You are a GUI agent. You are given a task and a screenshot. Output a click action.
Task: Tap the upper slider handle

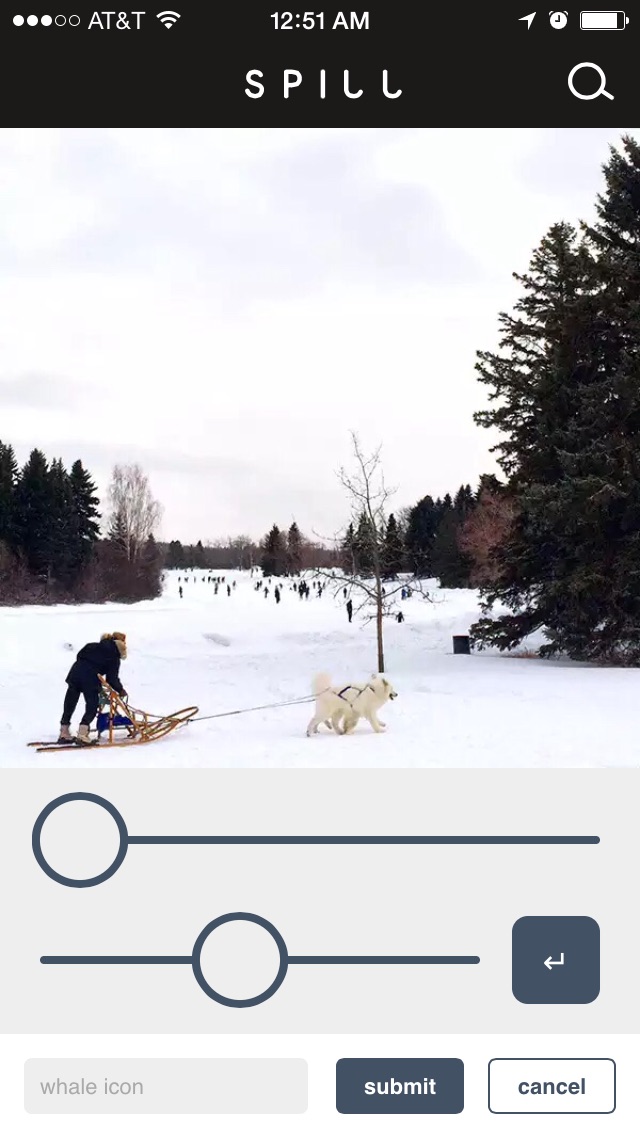click(80, 840)
